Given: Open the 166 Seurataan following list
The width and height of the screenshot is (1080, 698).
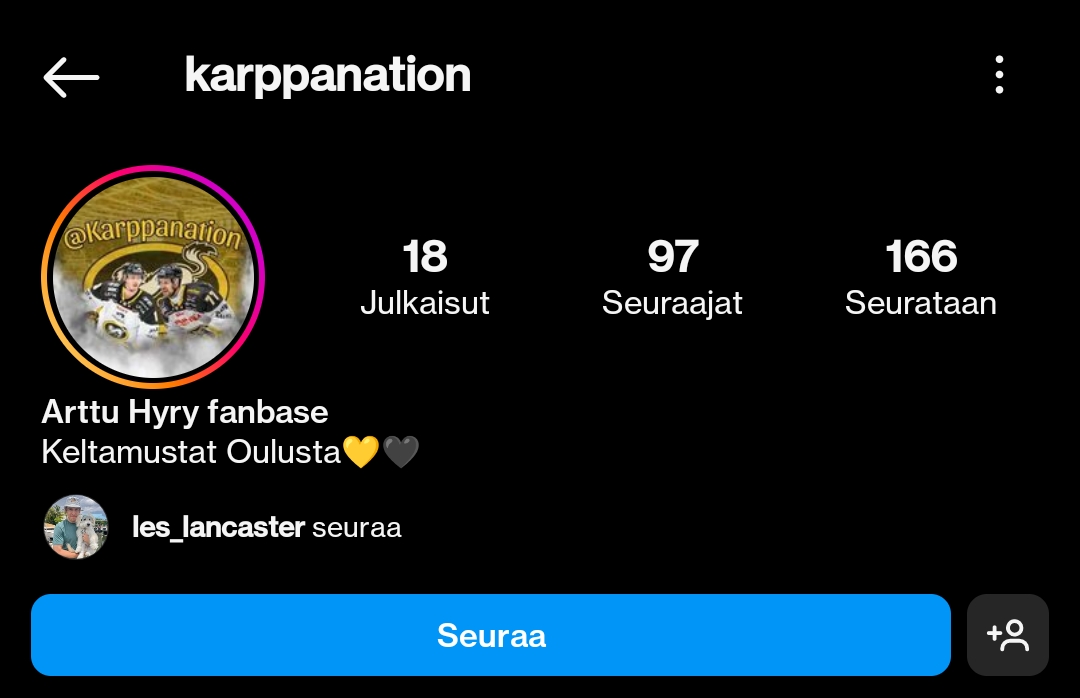Looking at the screenshot, I should (x=920, y=277).
